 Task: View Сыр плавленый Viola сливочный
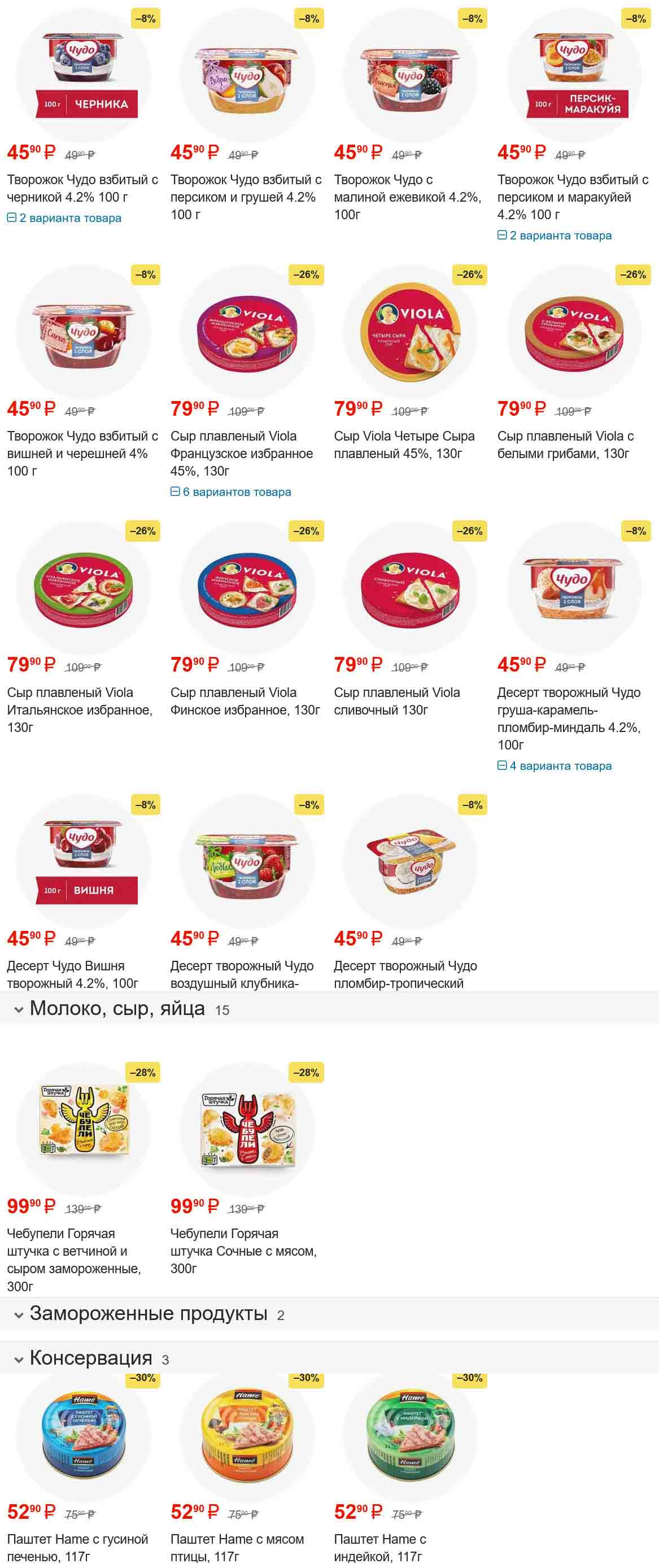coord(397,700)
